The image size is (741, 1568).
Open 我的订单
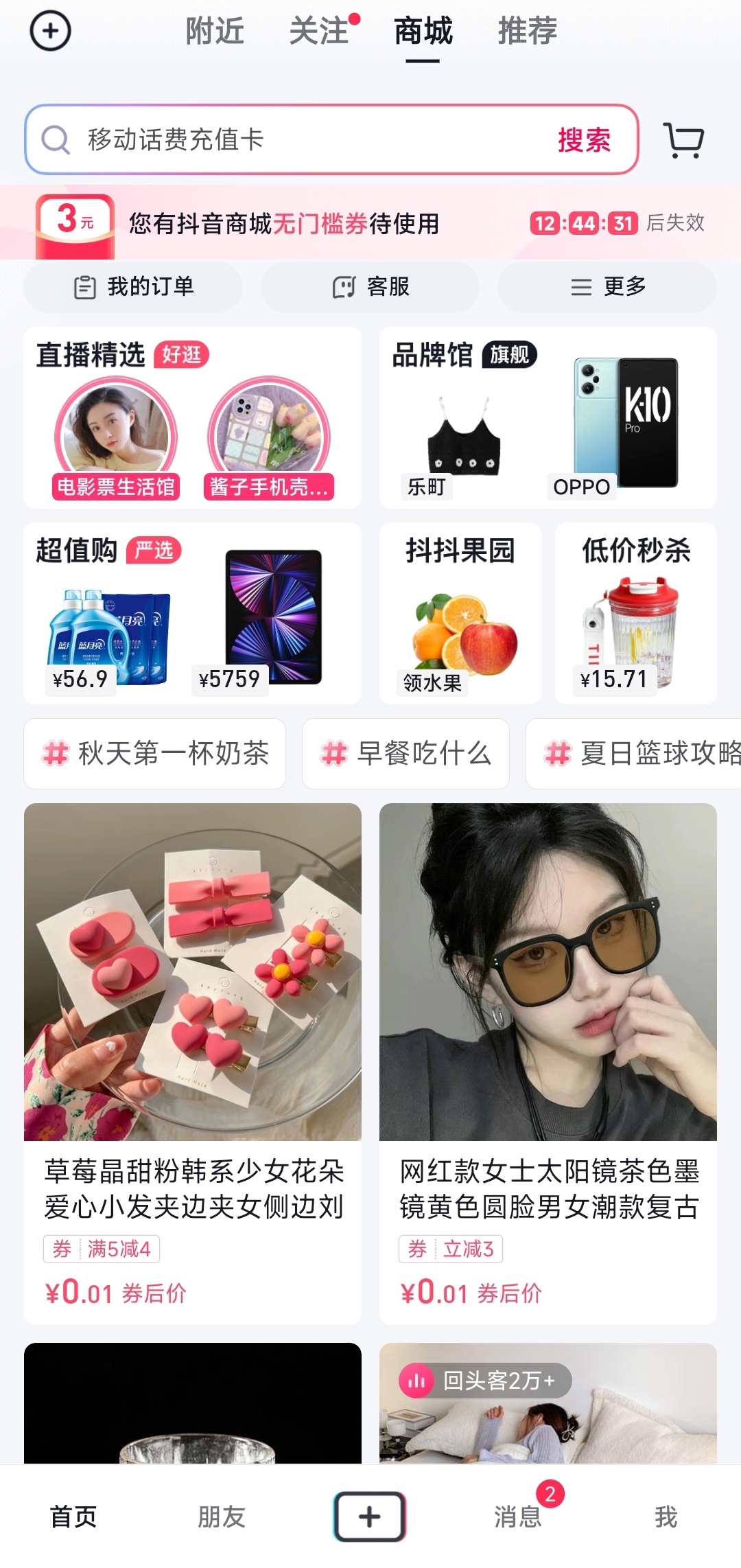click(134, 287)
